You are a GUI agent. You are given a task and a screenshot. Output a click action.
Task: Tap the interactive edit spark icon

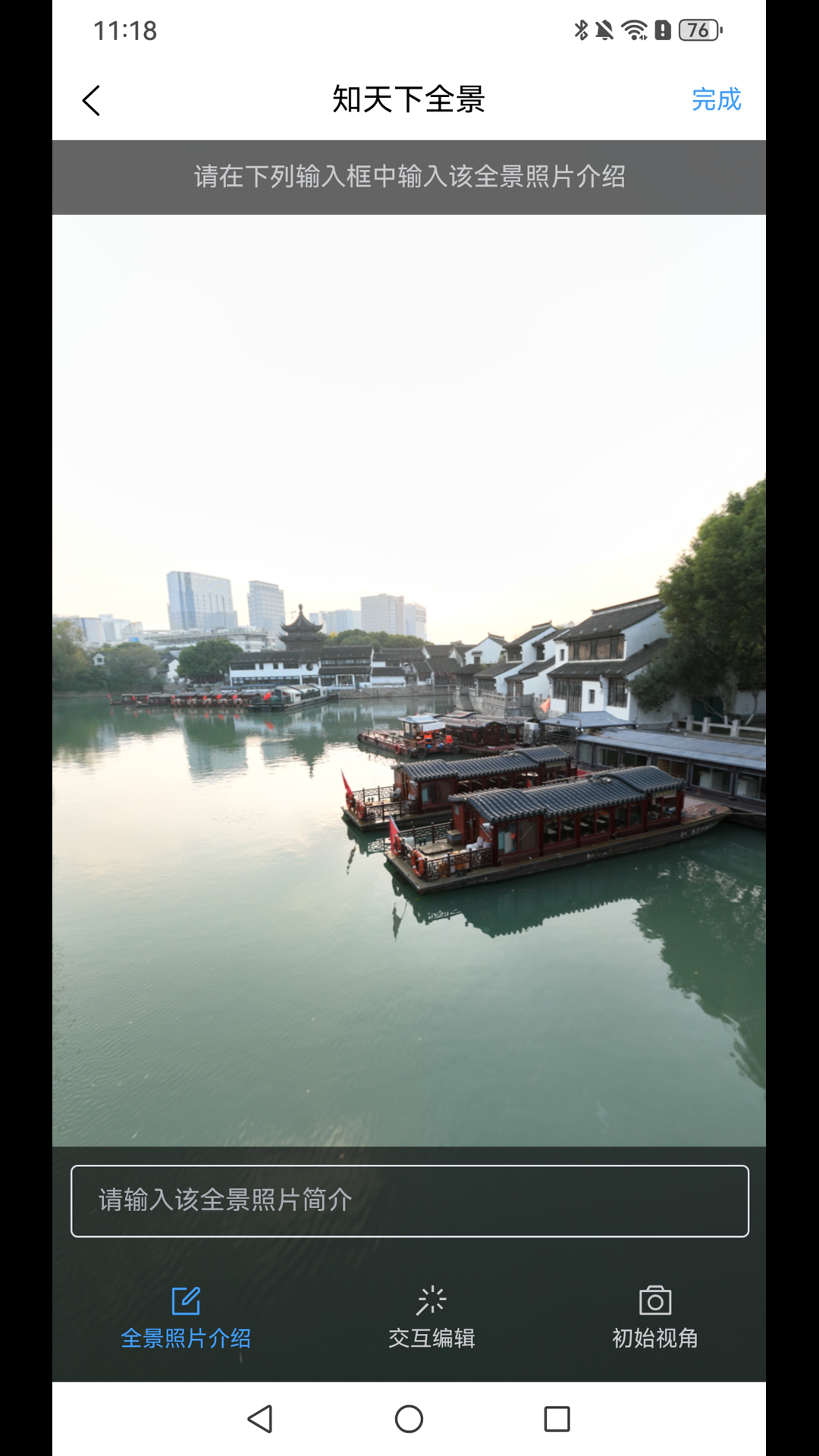pyautogui.click(x=431, y=1299)
